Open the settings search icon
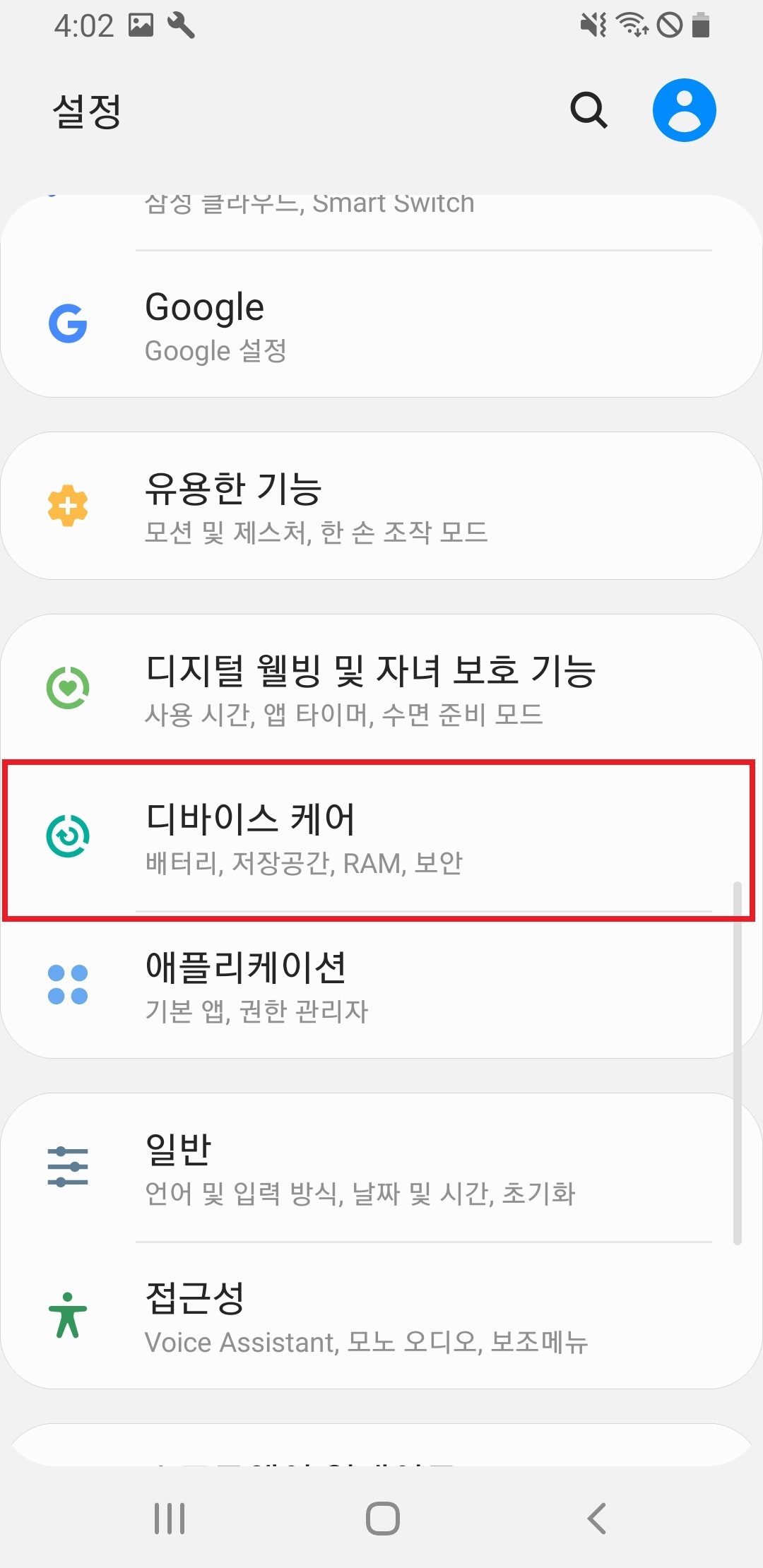 (588, 110)
